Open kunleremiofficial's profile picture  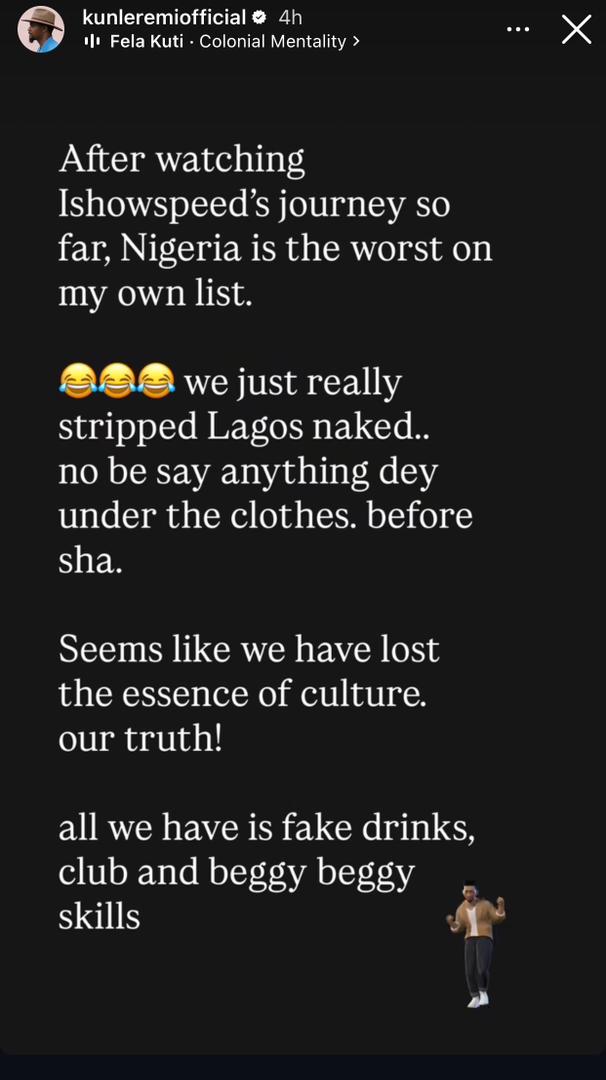pyautogui.click(x=41, y=30)
